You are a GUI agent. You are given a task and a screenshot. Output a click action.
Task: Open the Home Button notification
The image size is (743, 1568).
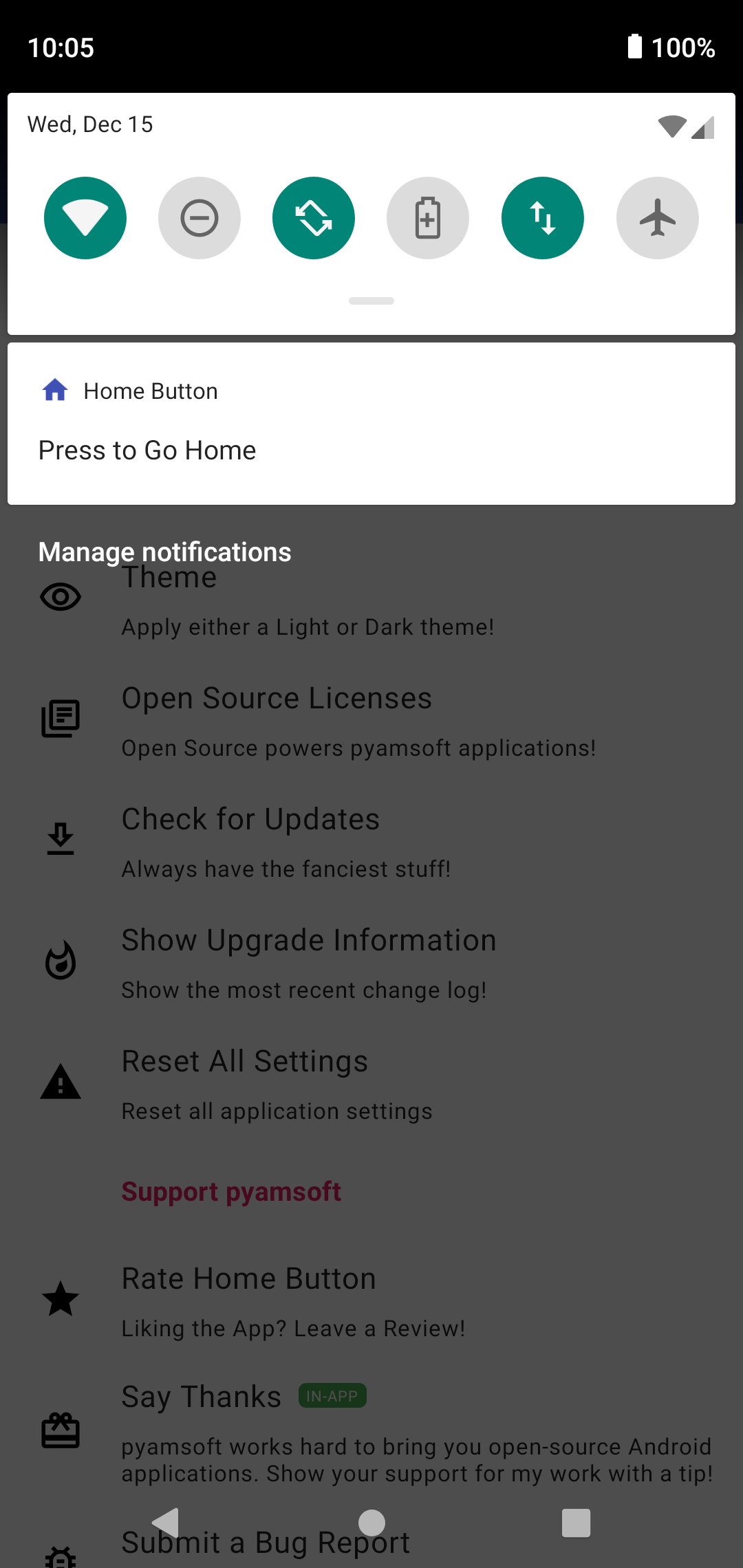coord(371,424)
